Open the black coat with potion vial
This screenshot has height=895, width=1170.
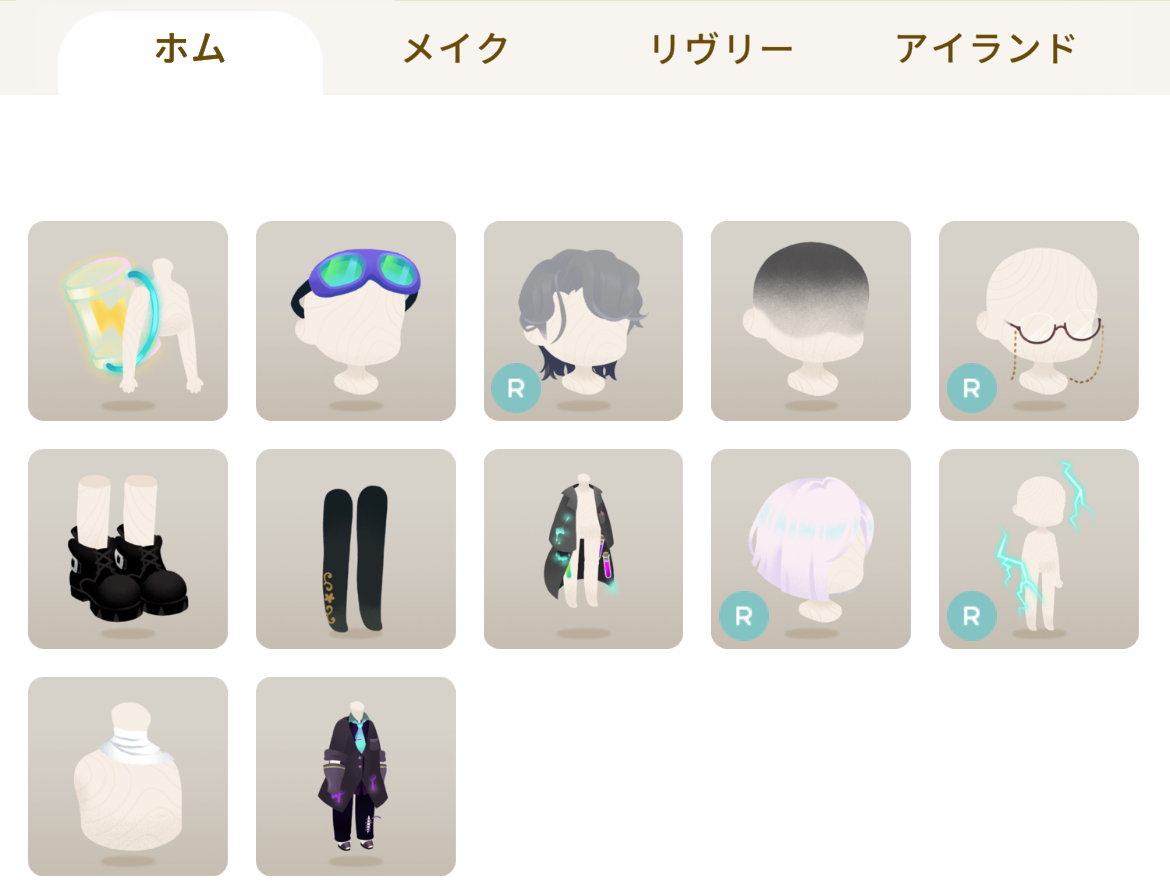[583, 549]
